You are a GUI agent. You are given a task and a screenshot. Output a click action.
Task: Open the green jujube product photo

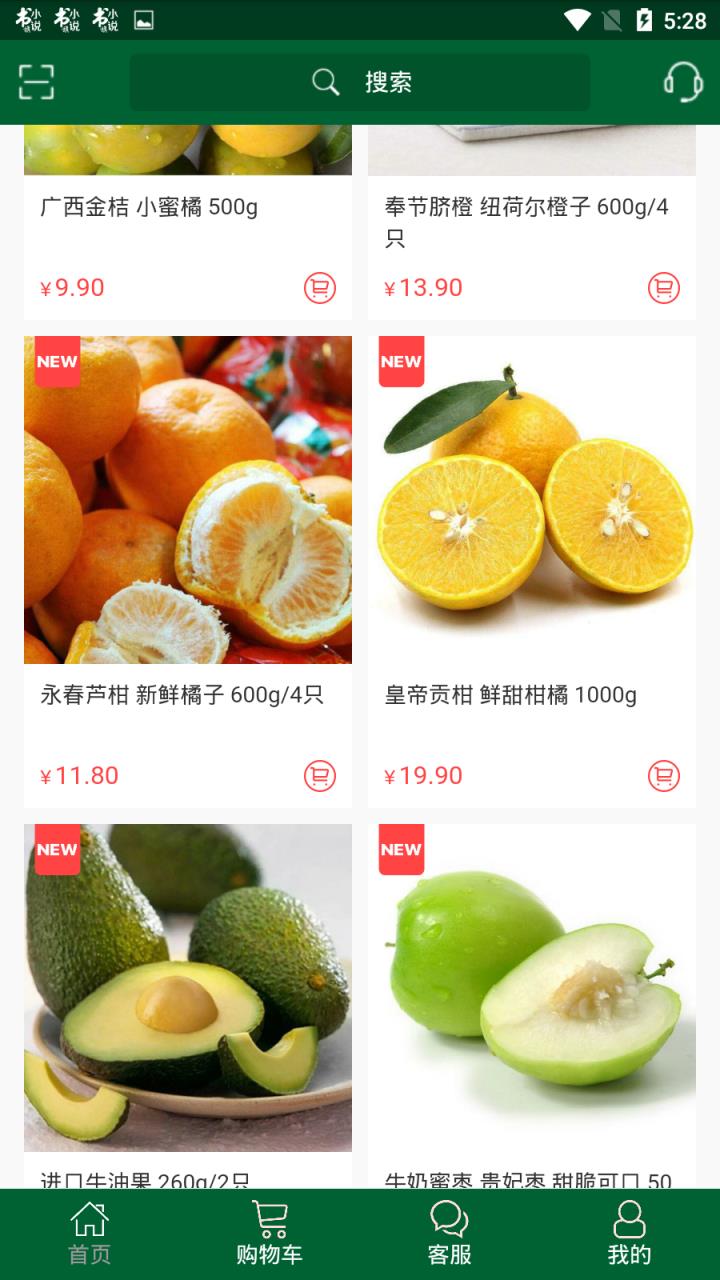click(531, 987)
